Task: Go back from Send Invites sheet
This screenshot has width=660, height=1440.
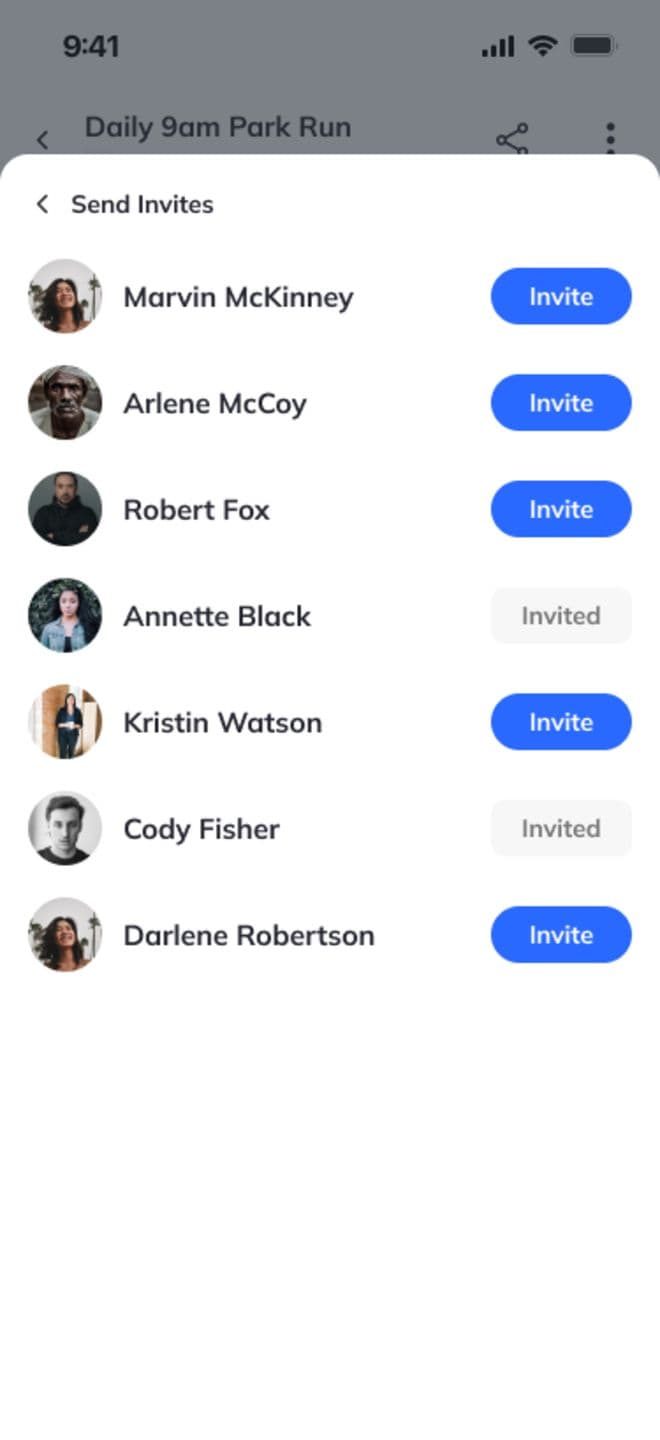Action: click(x=42, y=204)
